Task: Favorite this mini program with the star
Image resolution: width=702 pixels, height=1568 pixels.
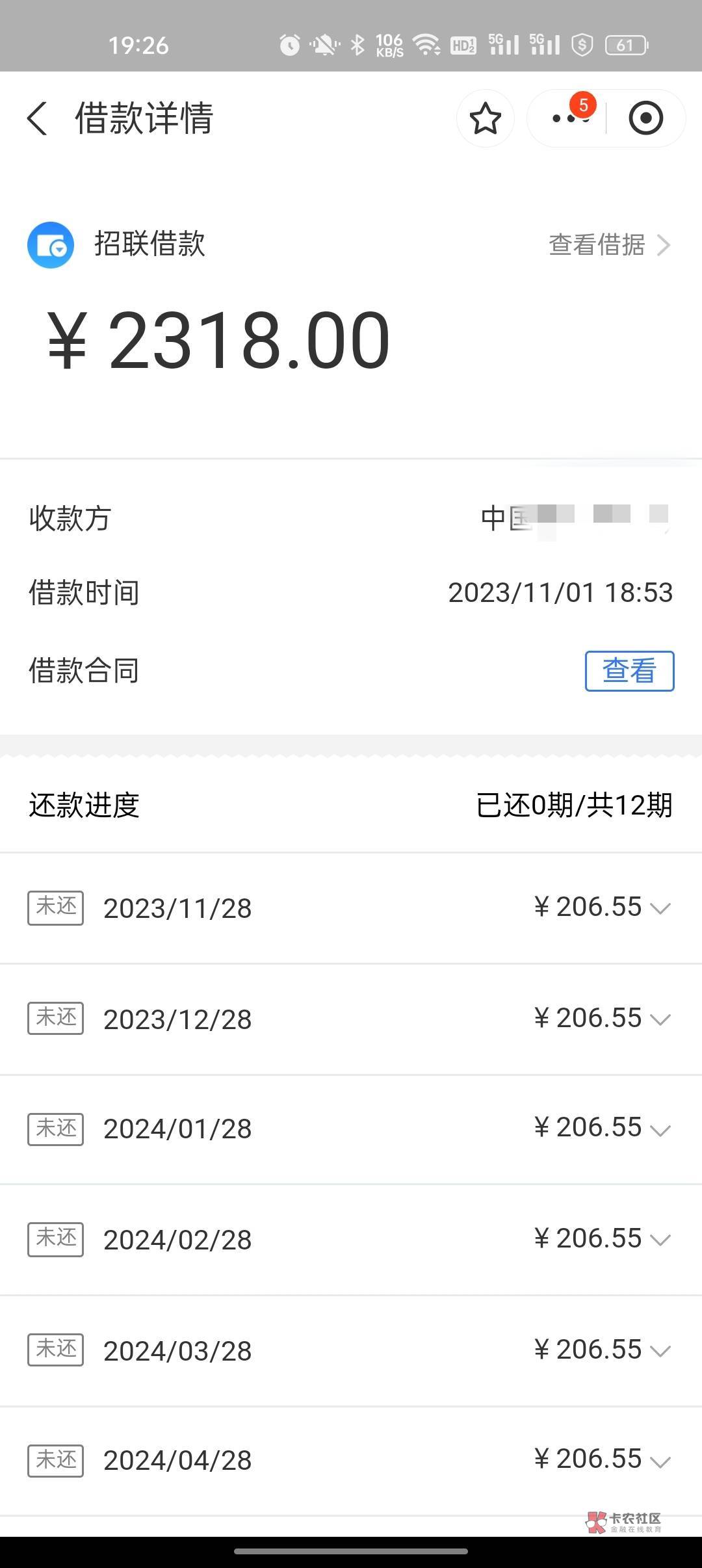Action: [x=485, y=118]
